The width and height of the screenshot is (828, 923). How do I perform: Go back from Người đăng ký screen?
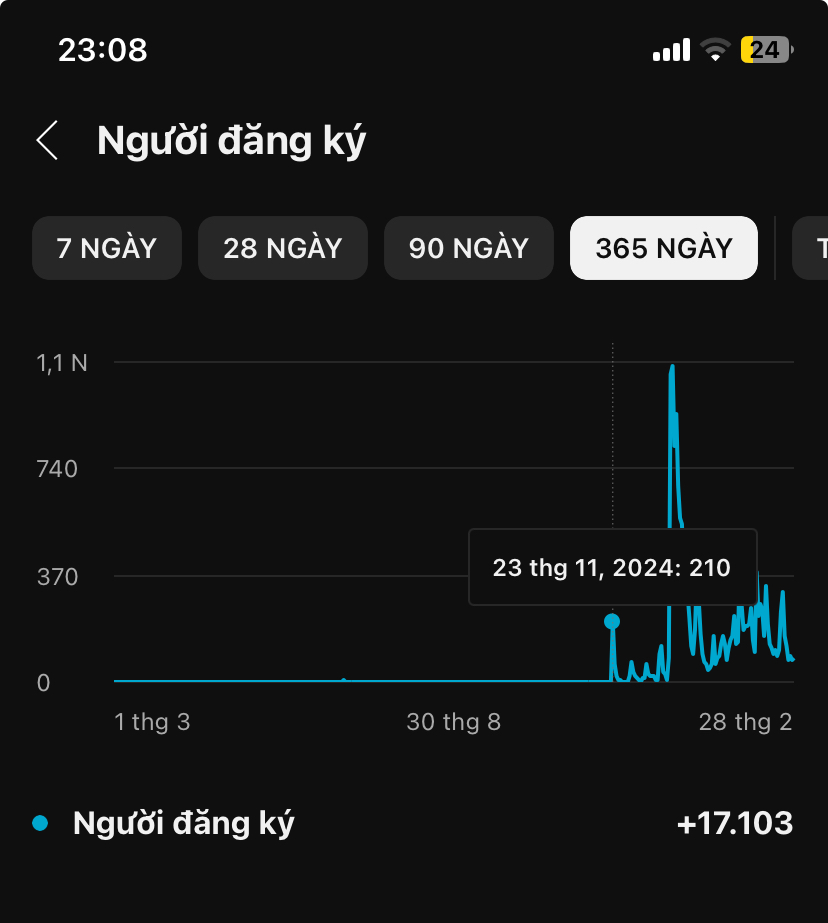click(47, 141)
